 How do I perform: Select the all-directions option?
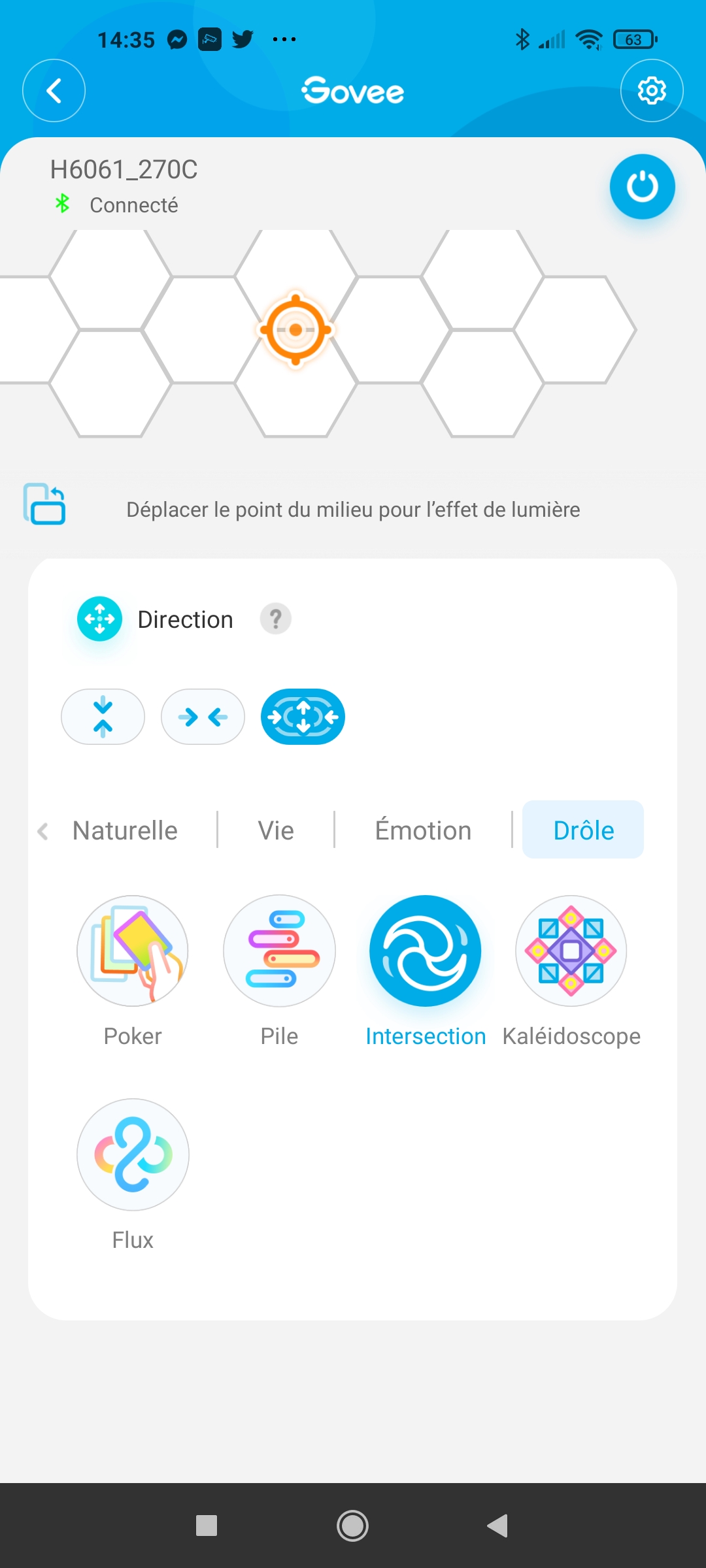click(303, 717)
